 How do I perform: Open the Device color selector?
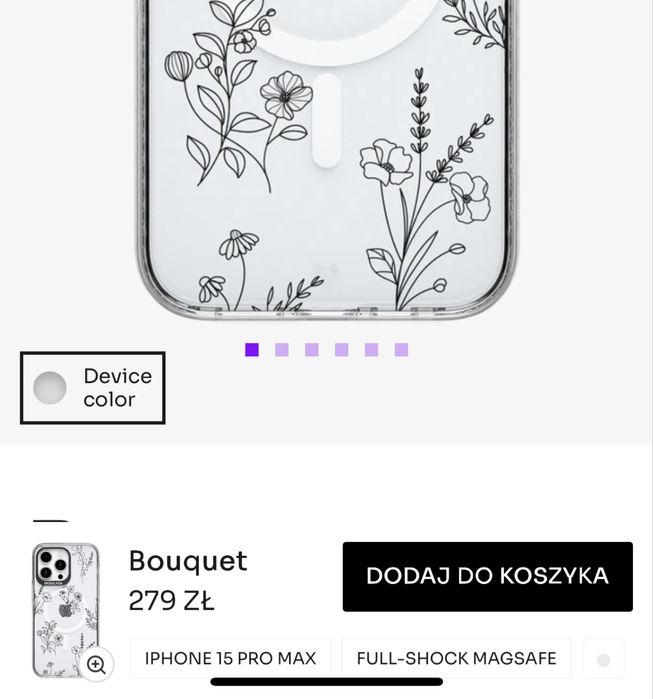click(x=92, y=388)
